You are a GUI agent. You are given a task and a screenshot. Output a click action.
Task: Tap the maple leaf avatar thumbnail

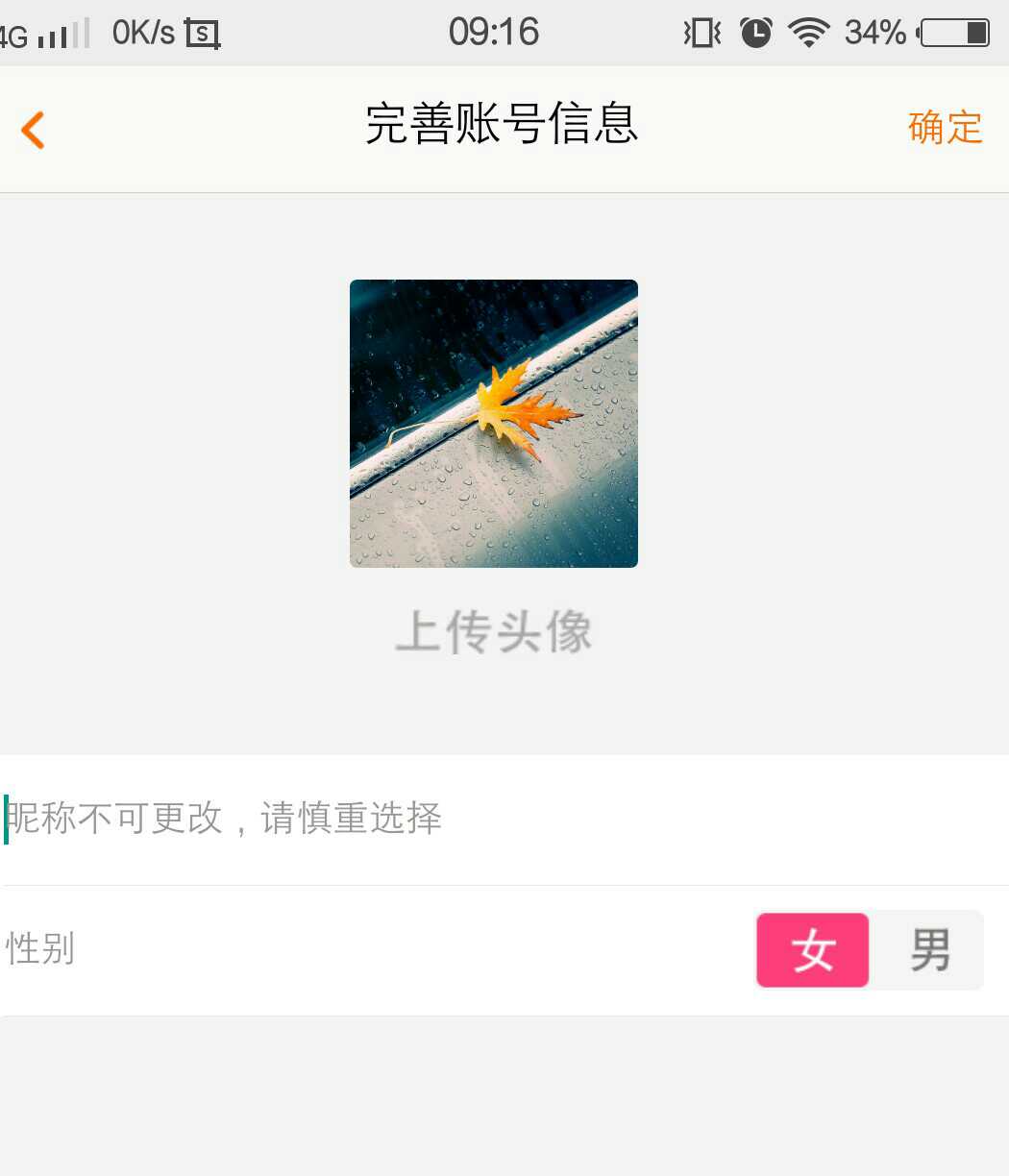(493, 423)
